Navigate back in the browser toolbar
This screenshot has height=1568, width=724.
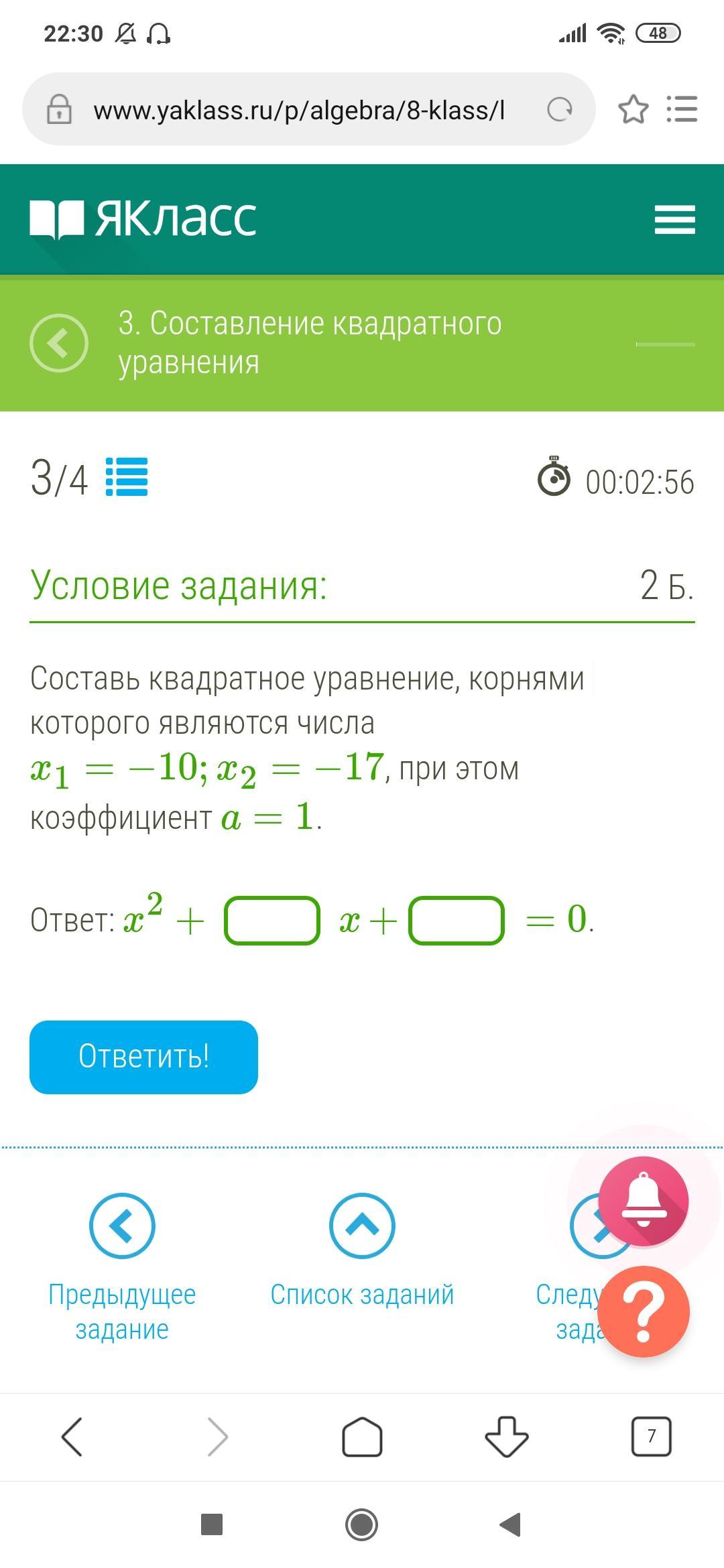[72, 1437]
